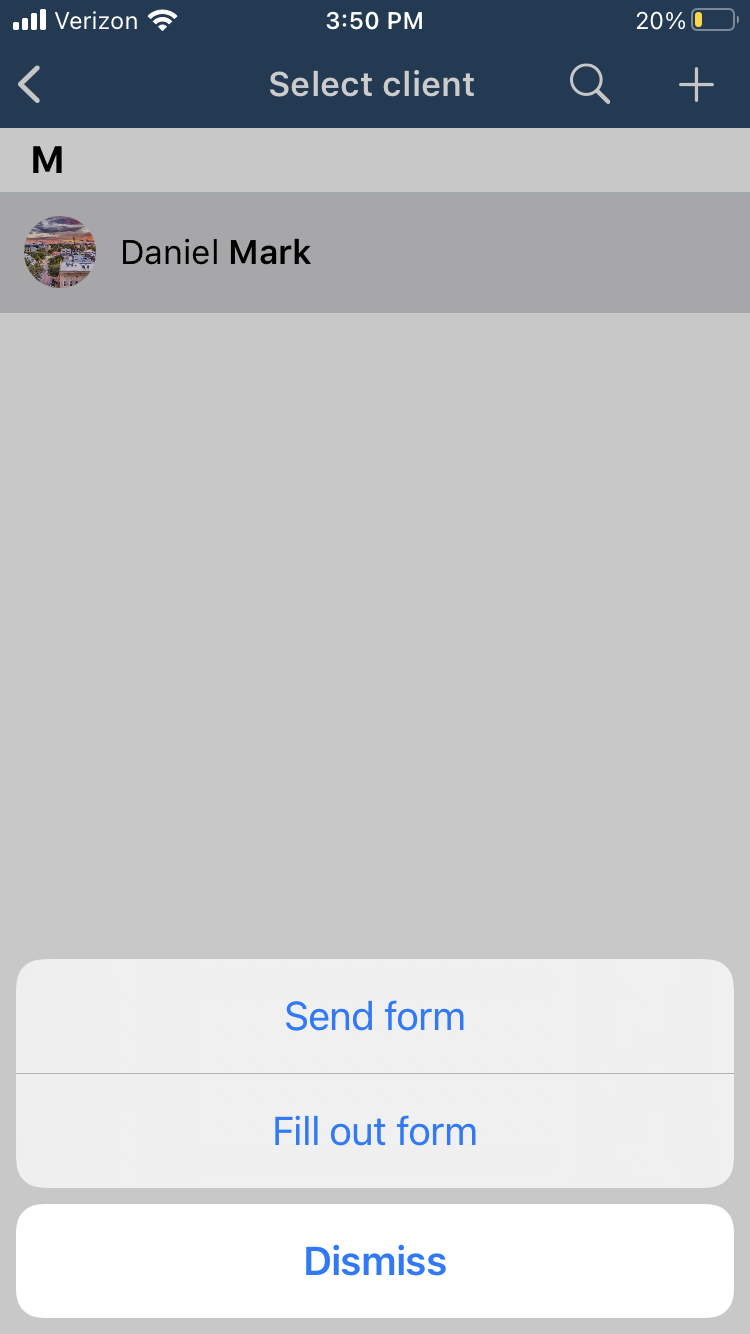Dismiss the action sheet
Screen dimensions: 750x1334
point(375,1261)
